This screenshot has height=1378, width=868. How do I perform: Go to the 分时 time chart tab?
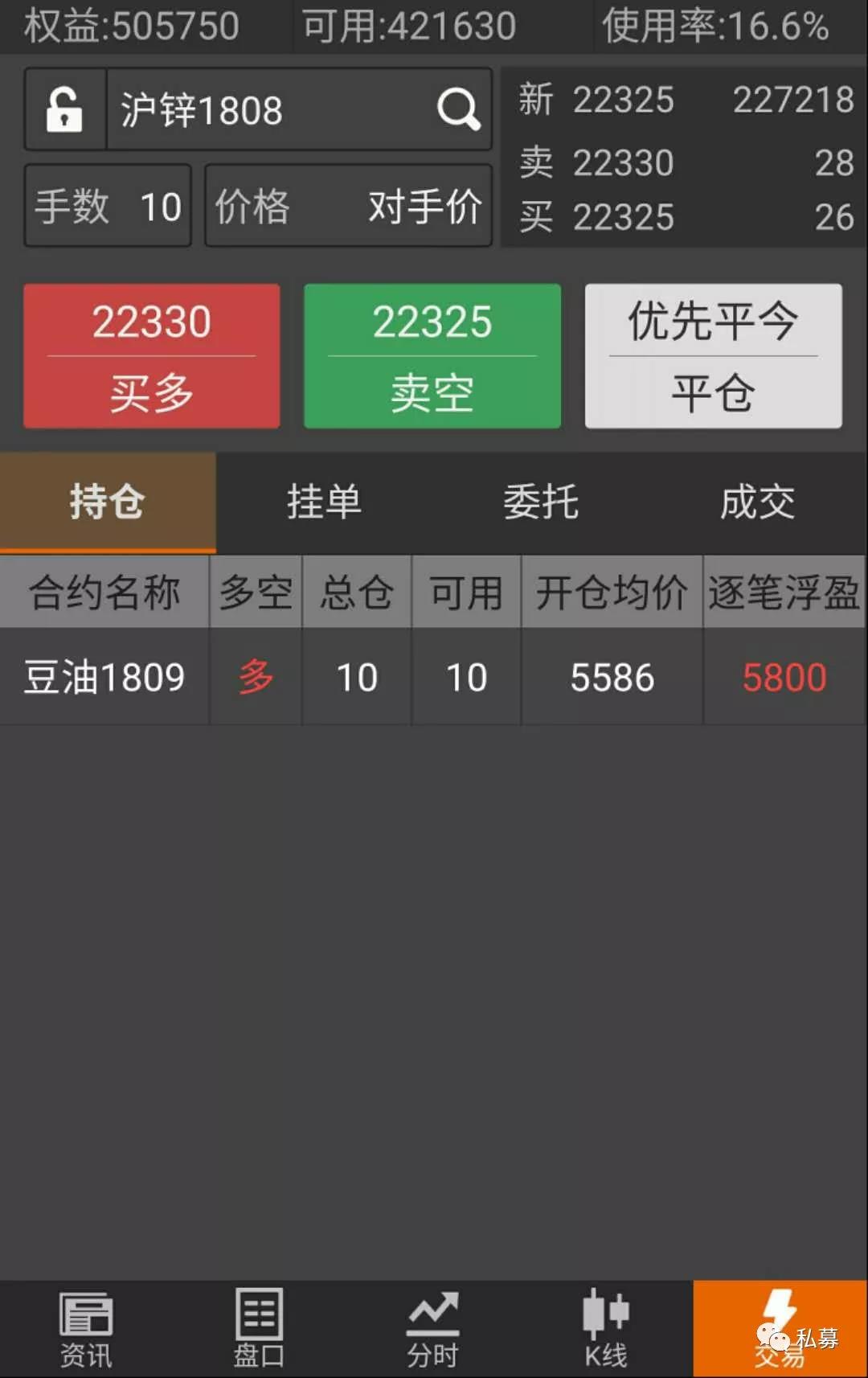432,1330
